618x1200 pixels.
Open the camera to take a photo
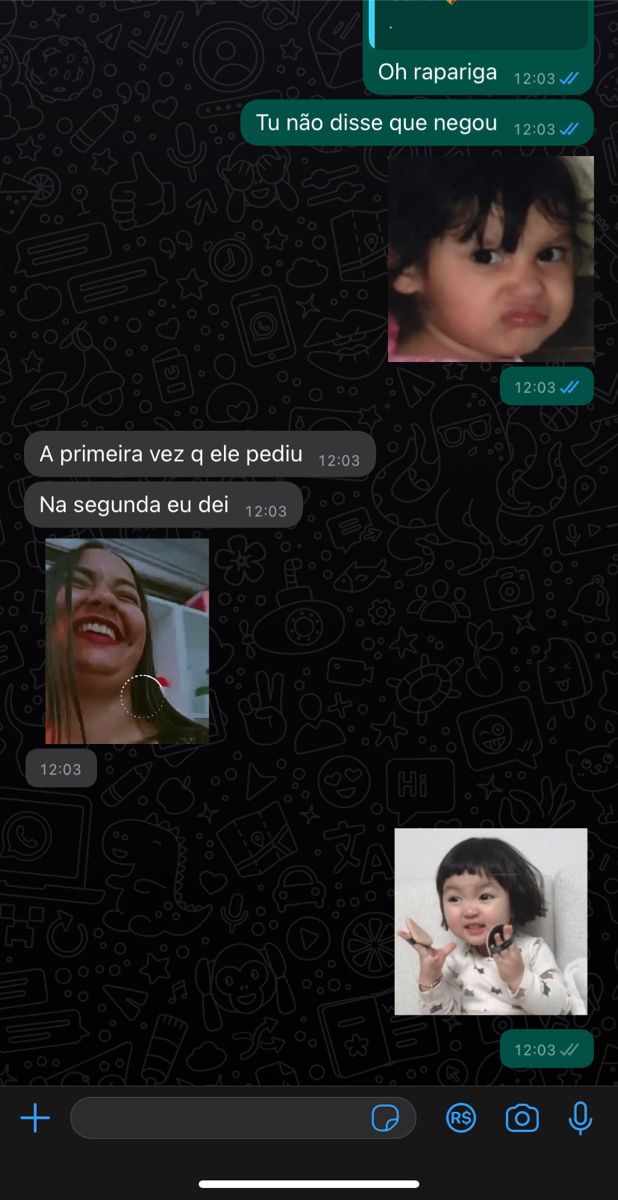[x=521, y=1118]
